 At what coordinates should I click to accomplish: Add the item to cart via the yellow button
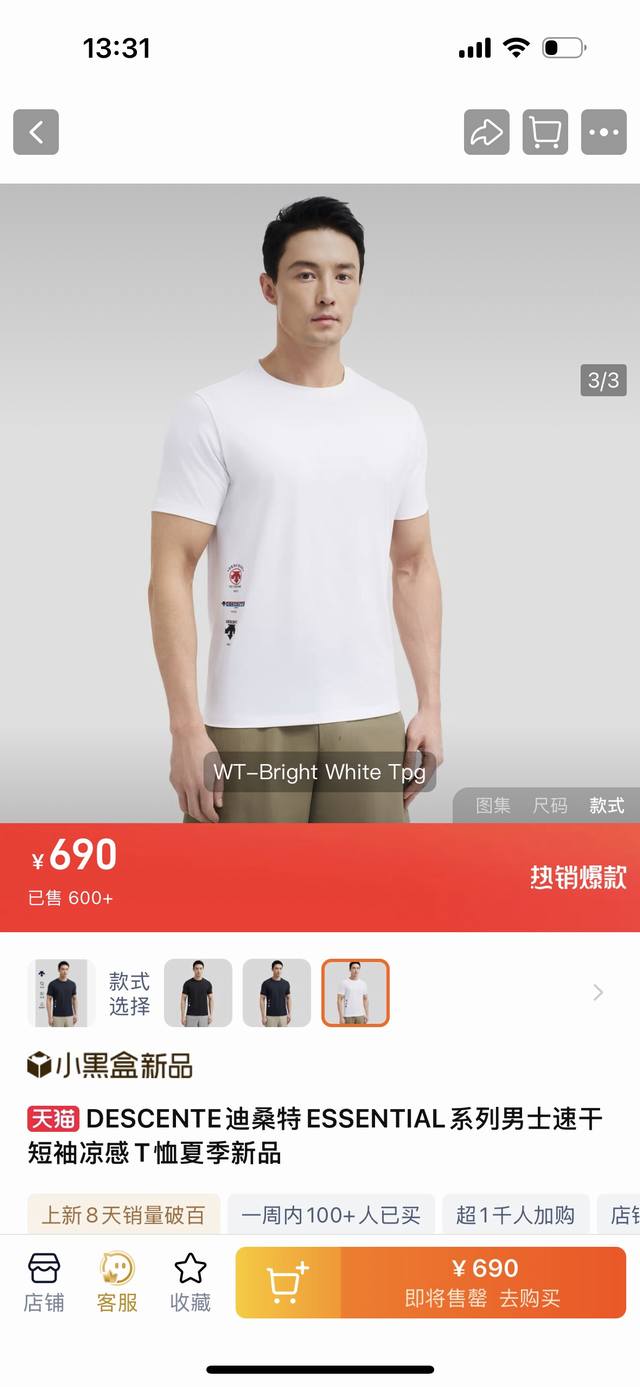click(288, 1282)
